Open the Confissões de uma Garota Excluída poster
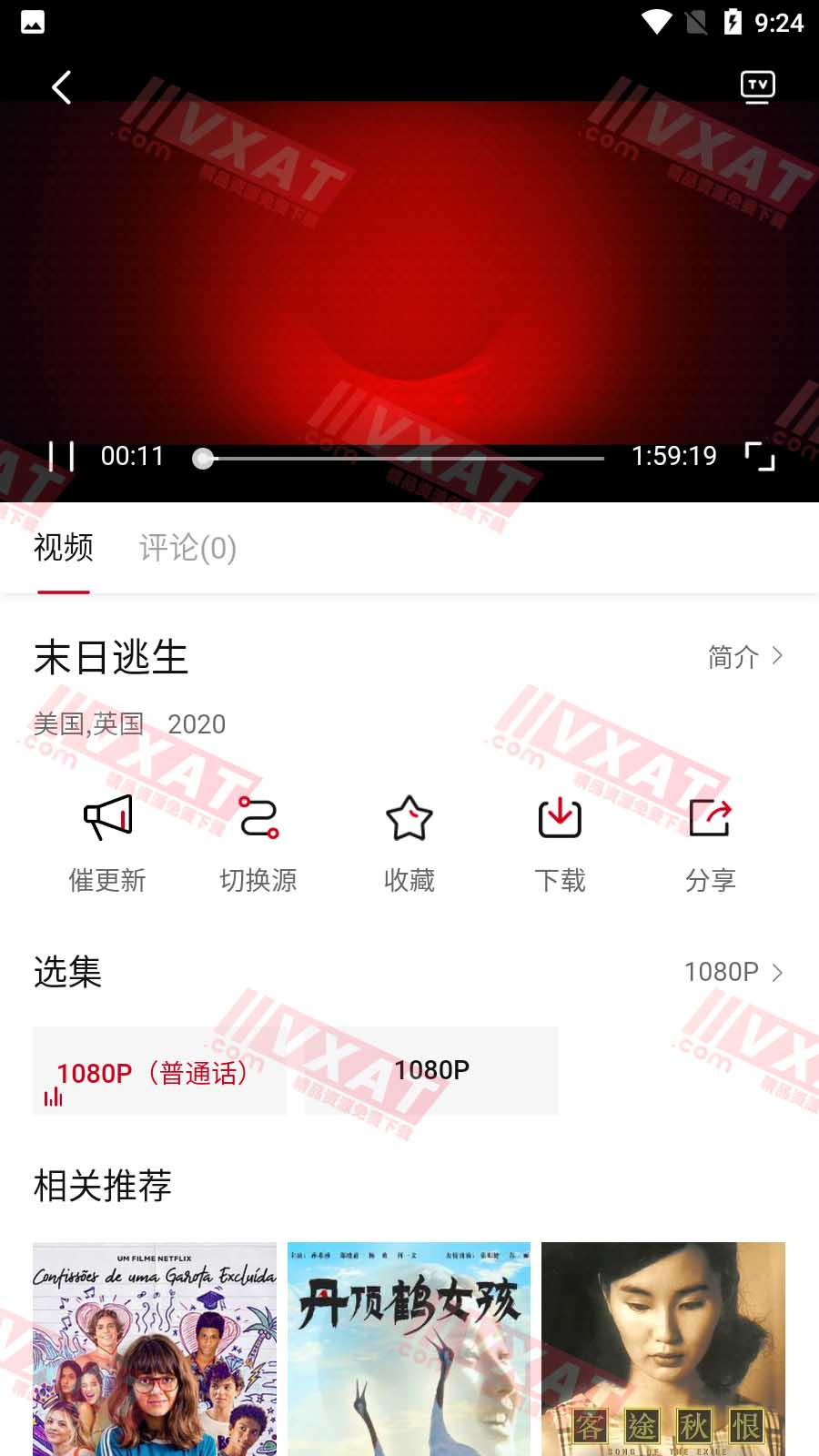The image size is (819, 1456). (x=155, y=1349)
